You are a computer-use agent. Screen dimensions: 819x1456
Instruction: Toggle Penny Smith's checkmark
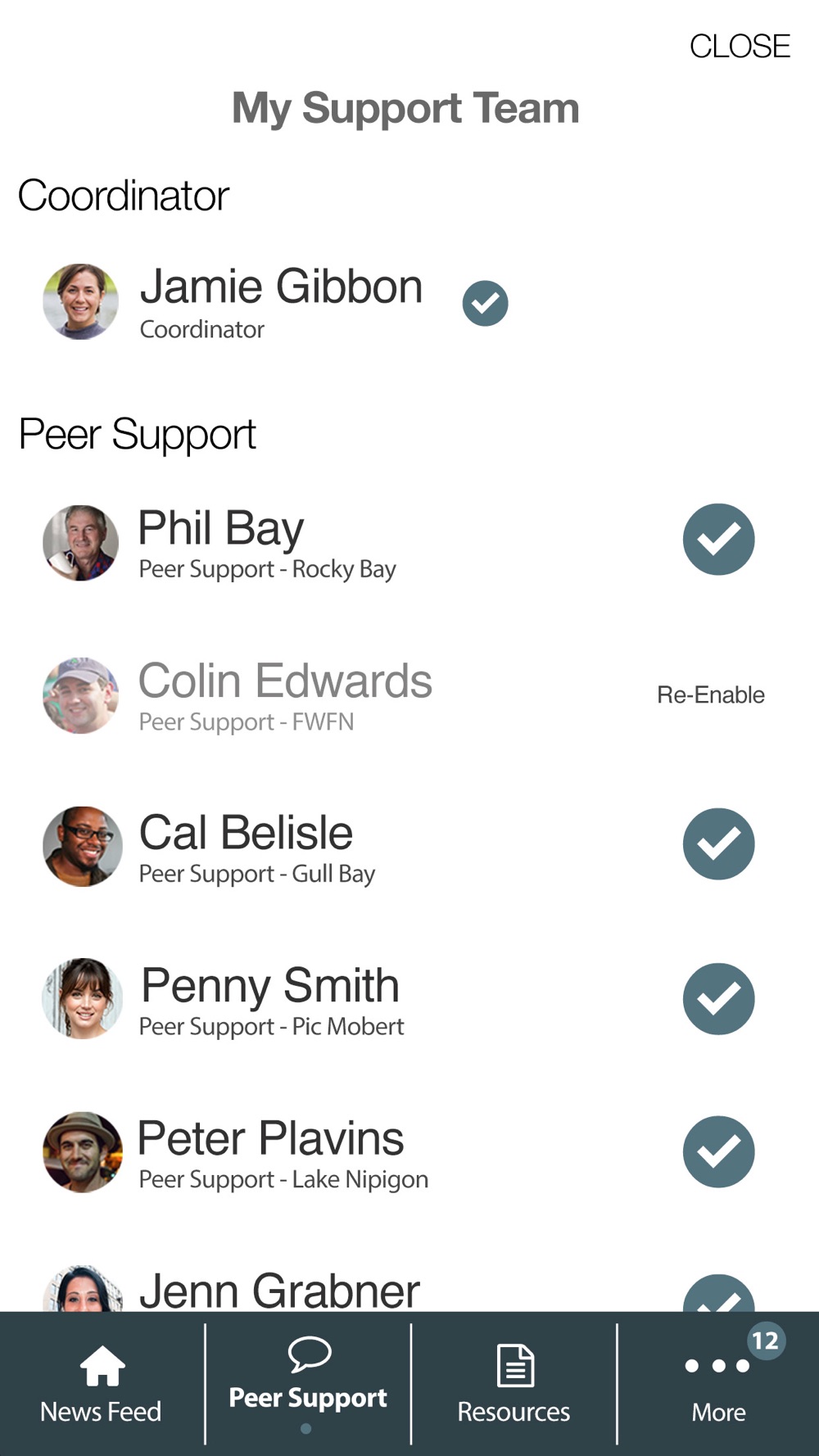(x=718, y=999)
